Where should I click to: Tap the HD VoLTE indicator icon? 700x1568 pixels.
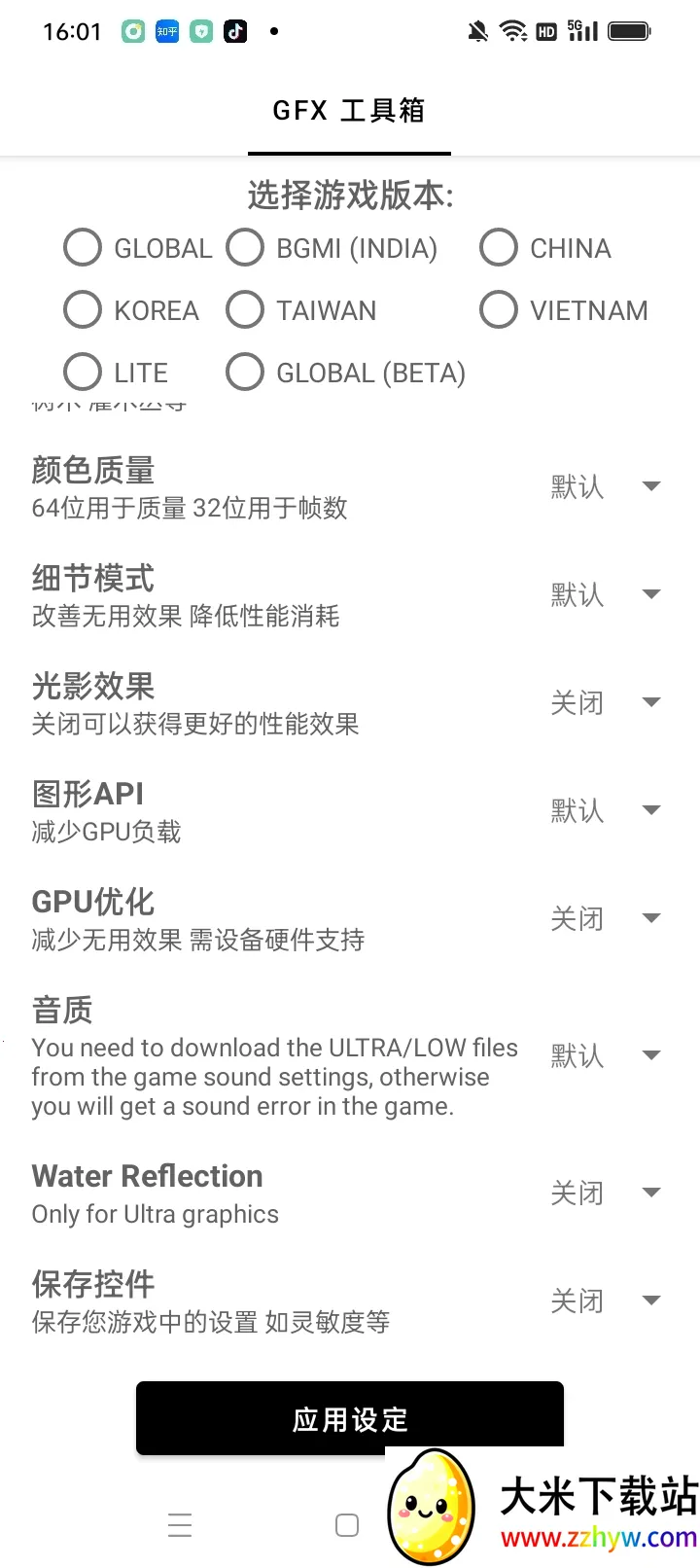click(547, 31)
